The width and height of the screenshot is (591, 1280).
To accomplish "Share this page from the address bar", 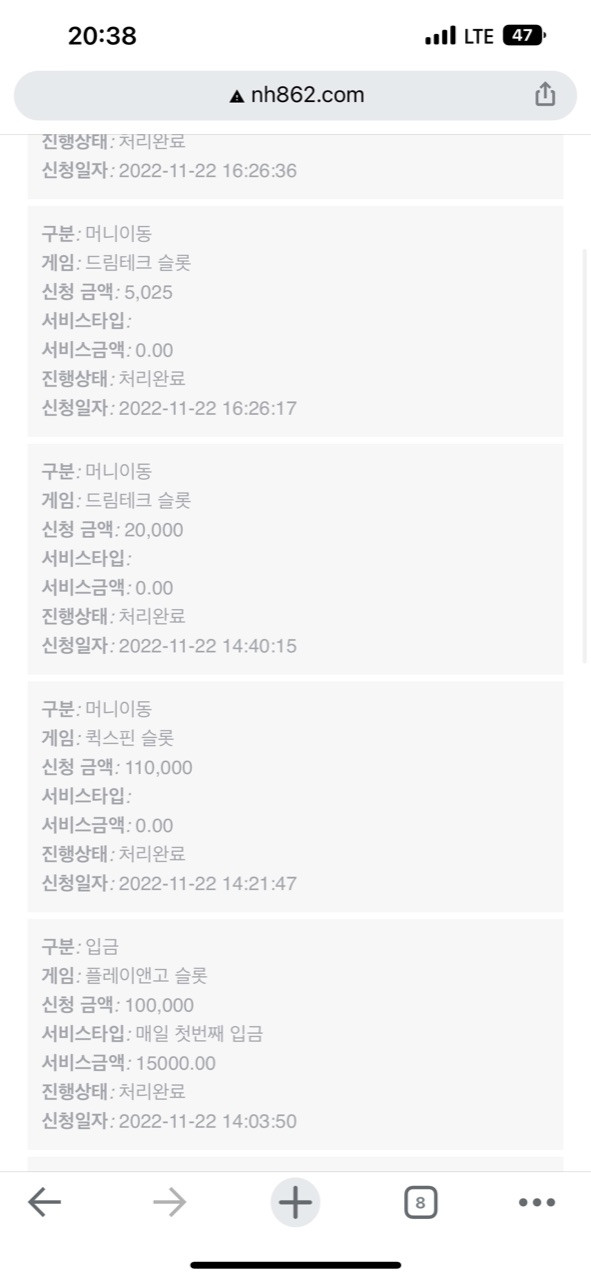I will 544,95.
